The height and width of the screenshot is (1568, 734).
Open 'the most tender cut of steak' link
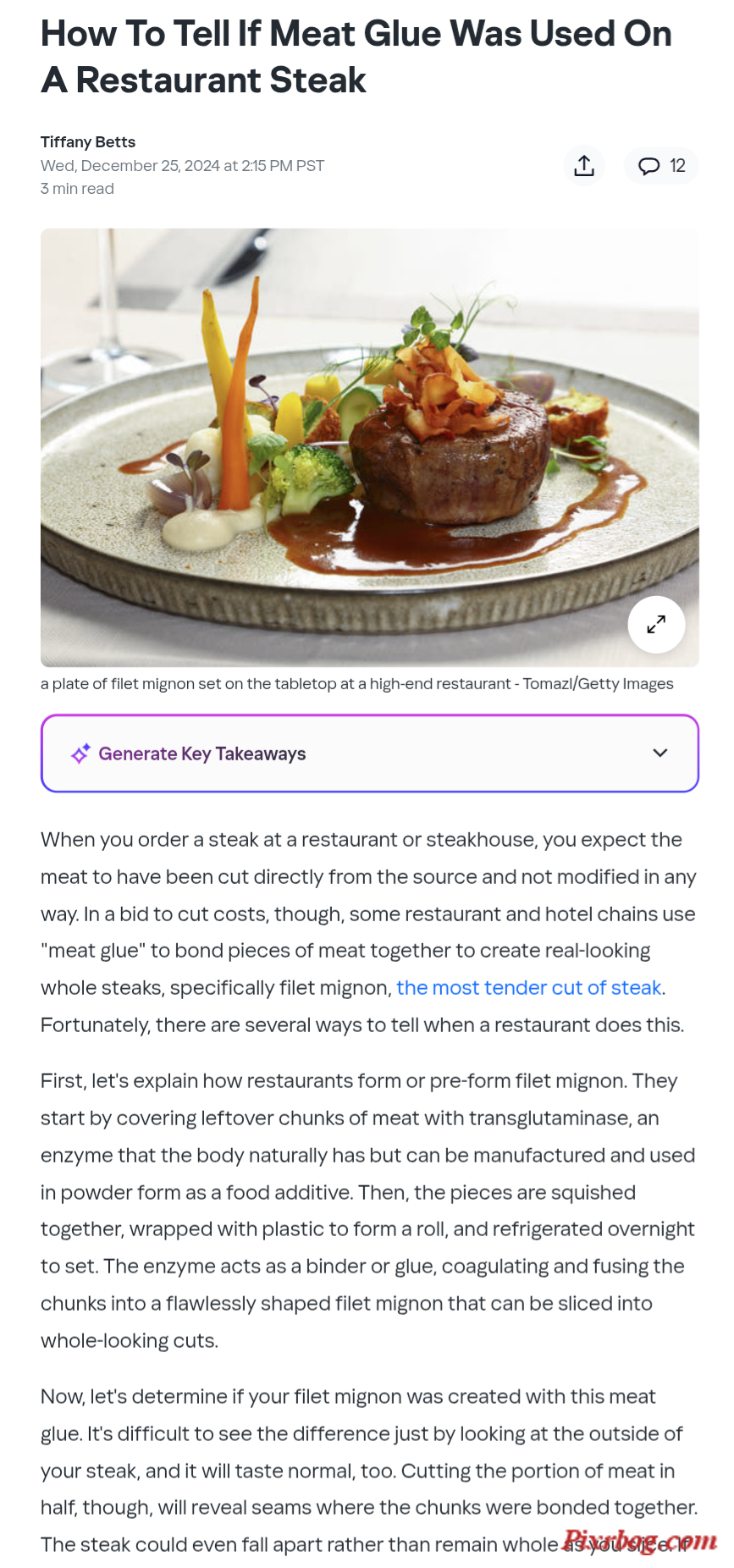pos(529,988)
